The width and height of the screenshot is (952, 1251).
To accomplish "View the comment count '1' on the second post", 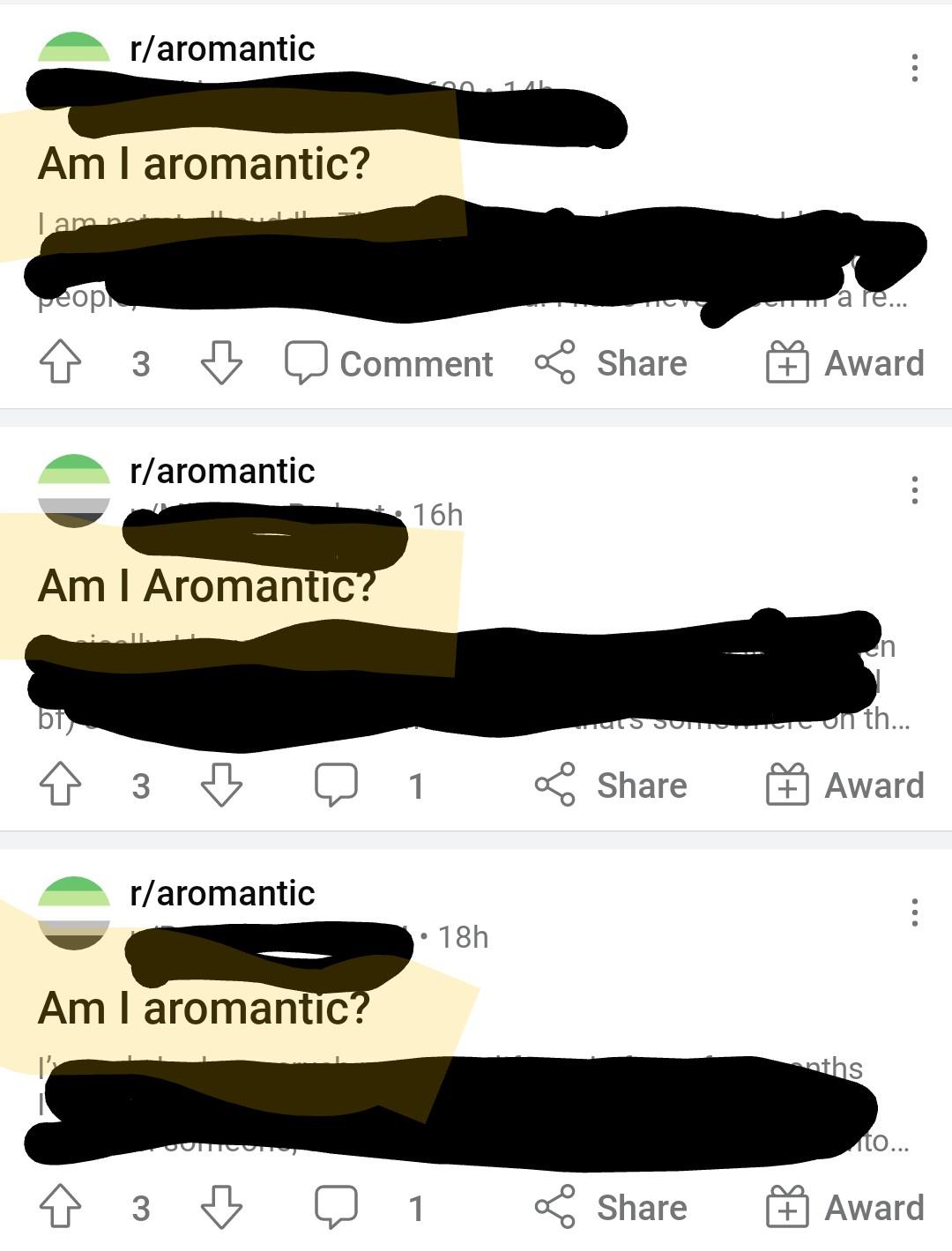I will [x=415, y=785].
